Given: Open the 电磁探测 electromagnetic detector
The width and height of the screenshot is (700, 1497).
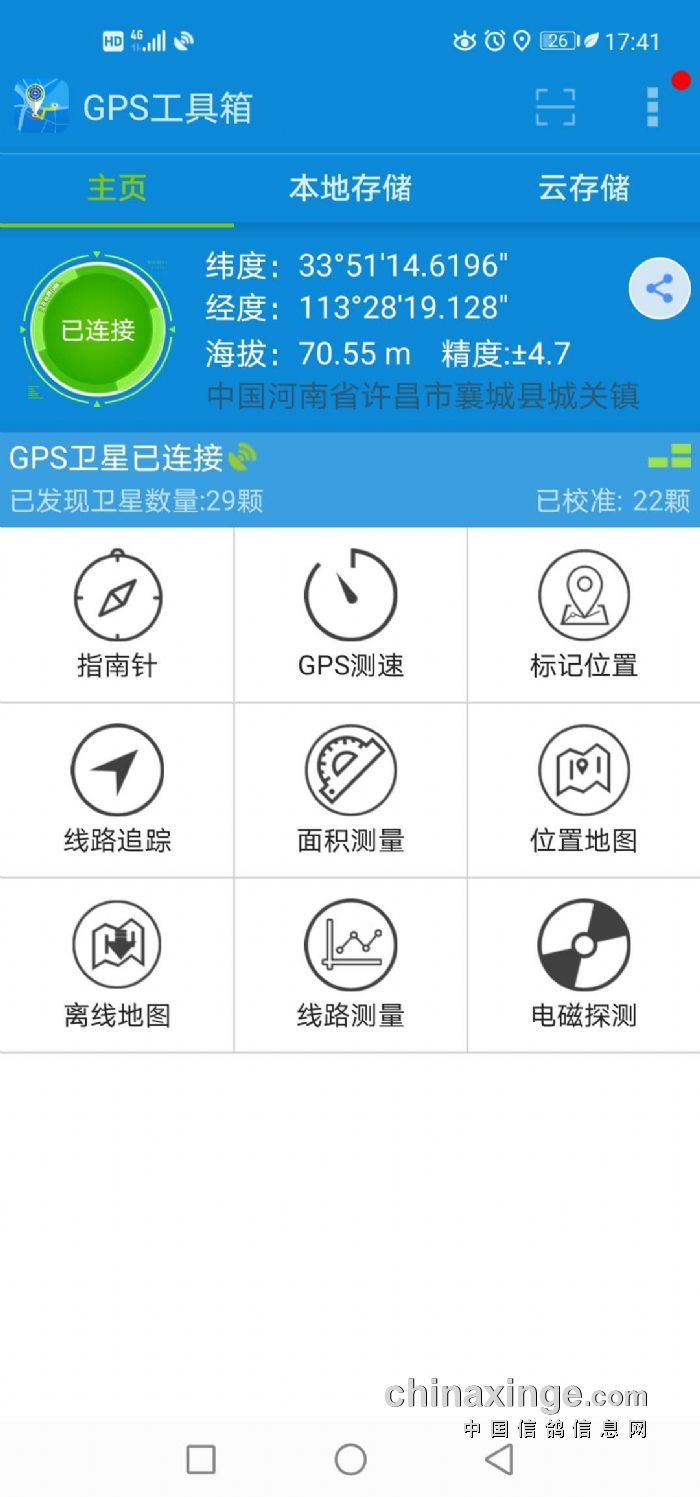Looking at the screenshot, I should (x=584, y=965).
